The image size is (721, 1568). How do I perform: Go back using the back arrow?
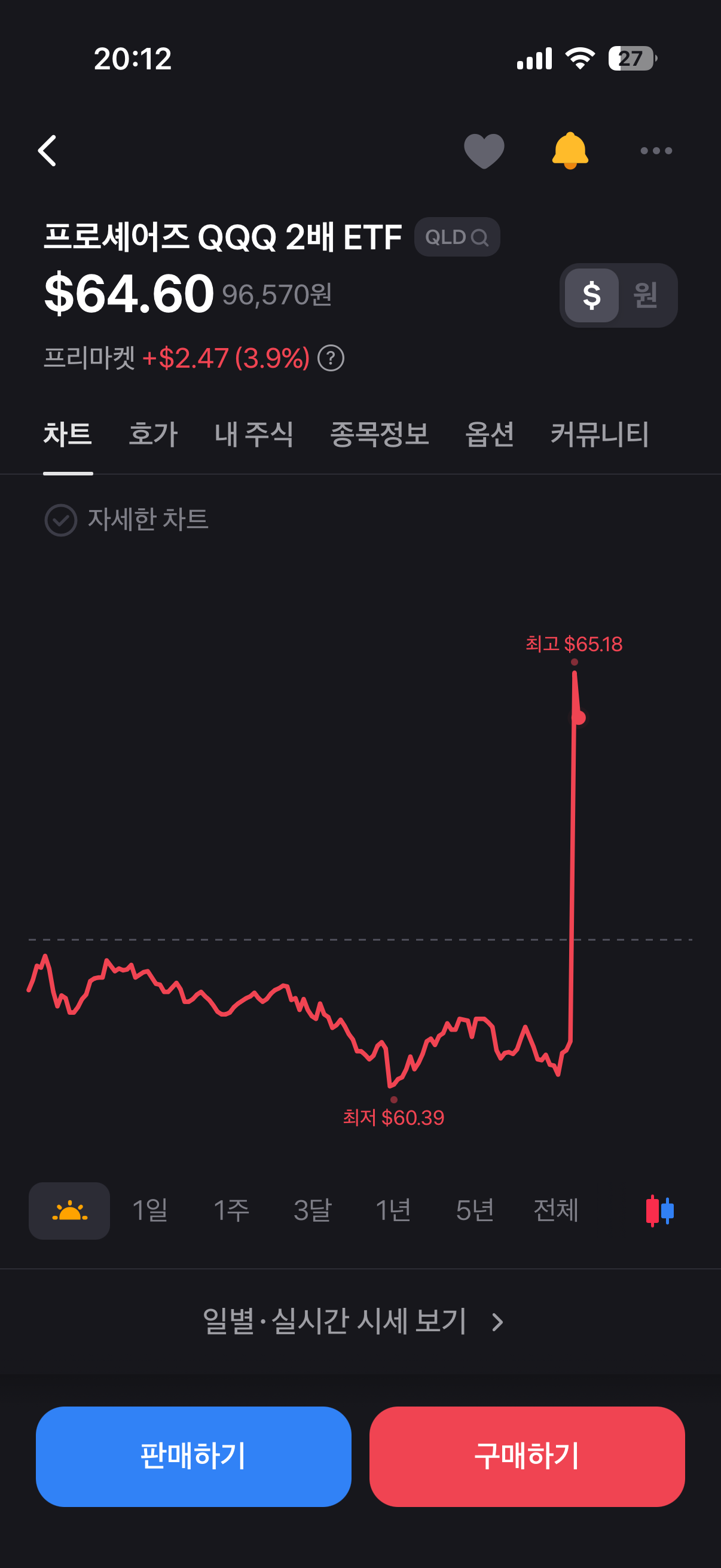click(x=47, y=151)
